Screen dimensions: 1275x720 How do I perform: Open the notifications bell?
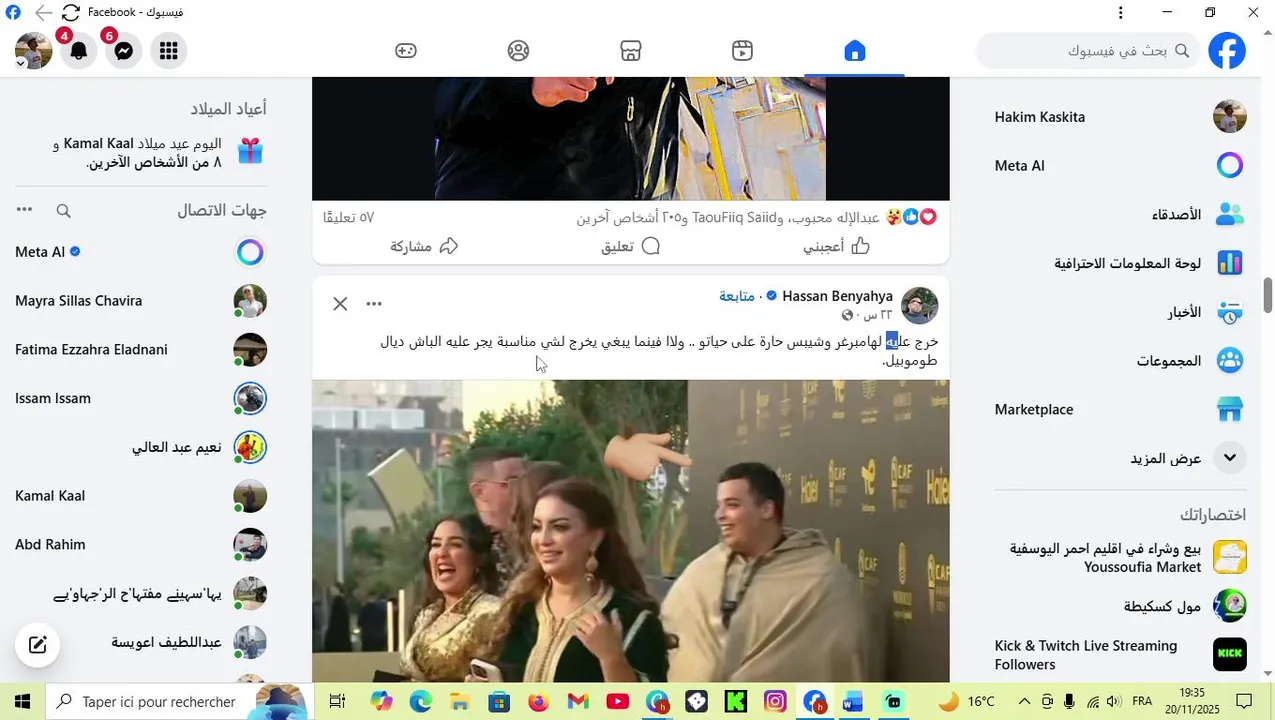[79, 51]
